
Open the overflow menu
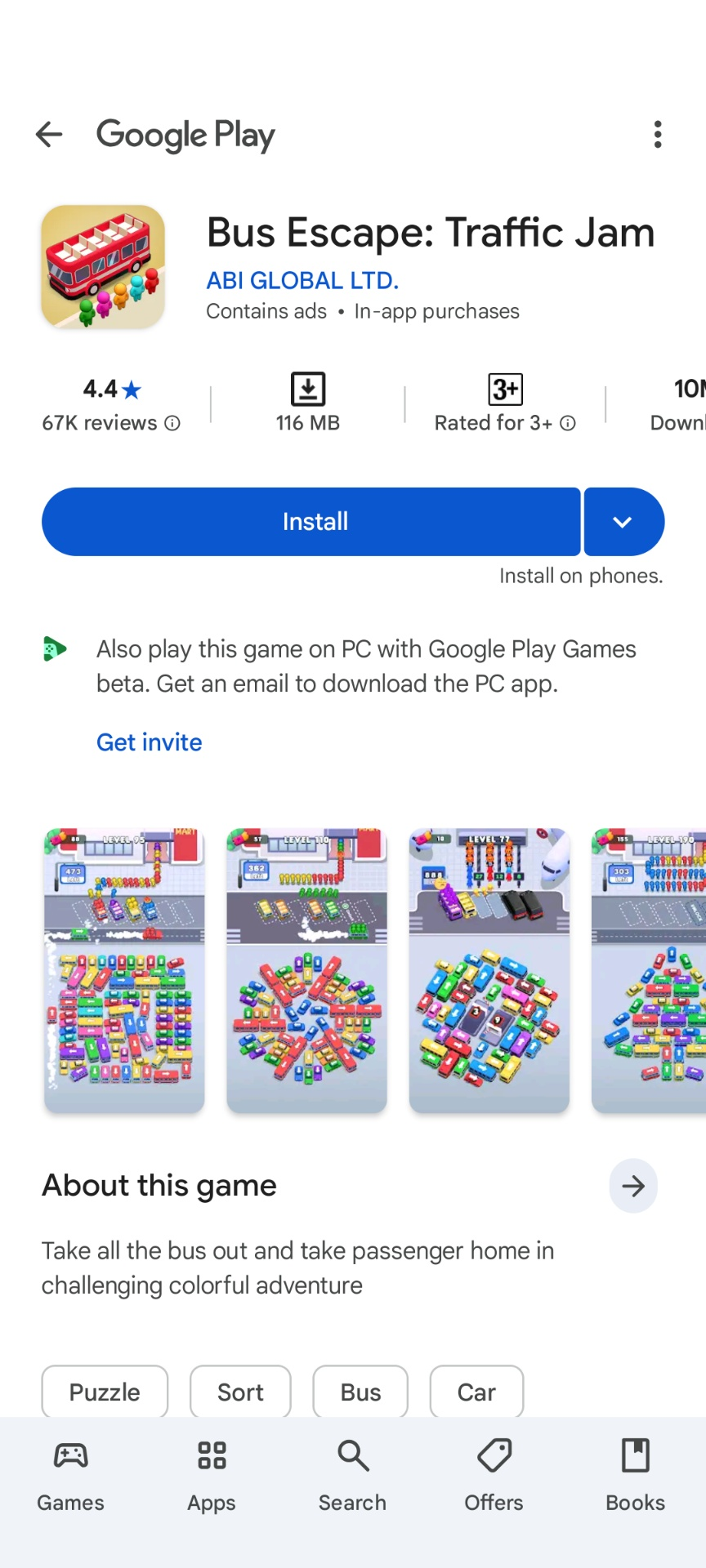pos(657,135)
